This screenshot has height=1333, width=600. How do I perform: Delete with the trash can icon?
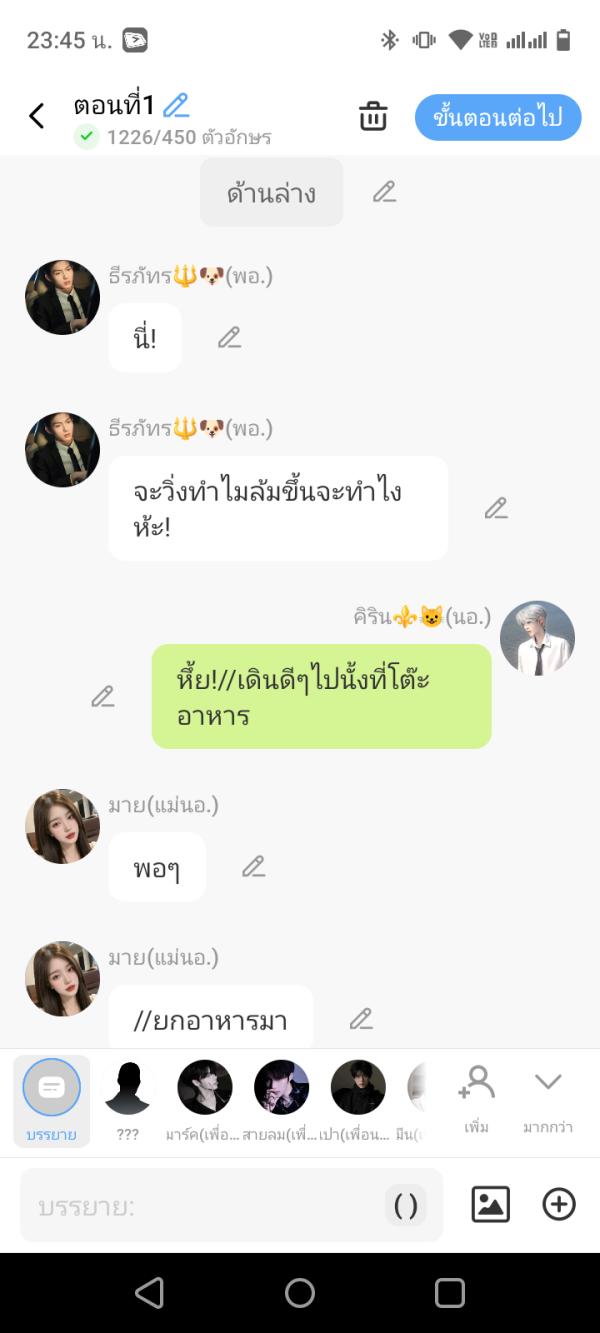coord(373,116)
